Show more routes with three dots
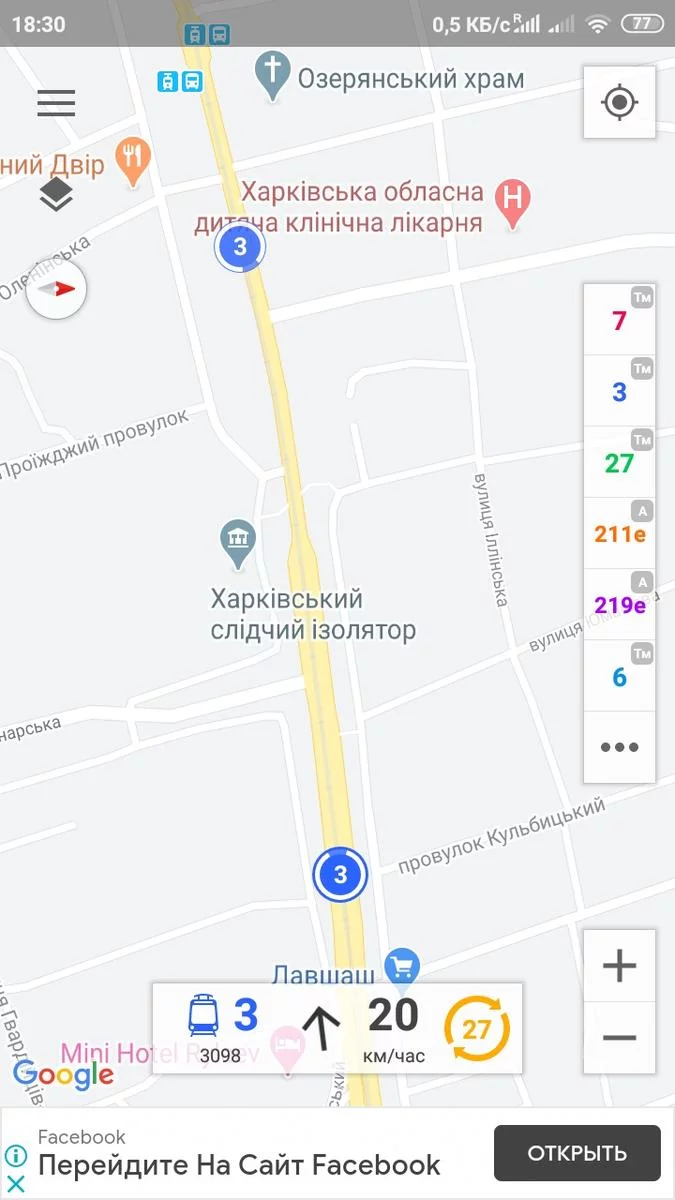Viewport: 675px width, 1200px height. [x=620, y=747]
